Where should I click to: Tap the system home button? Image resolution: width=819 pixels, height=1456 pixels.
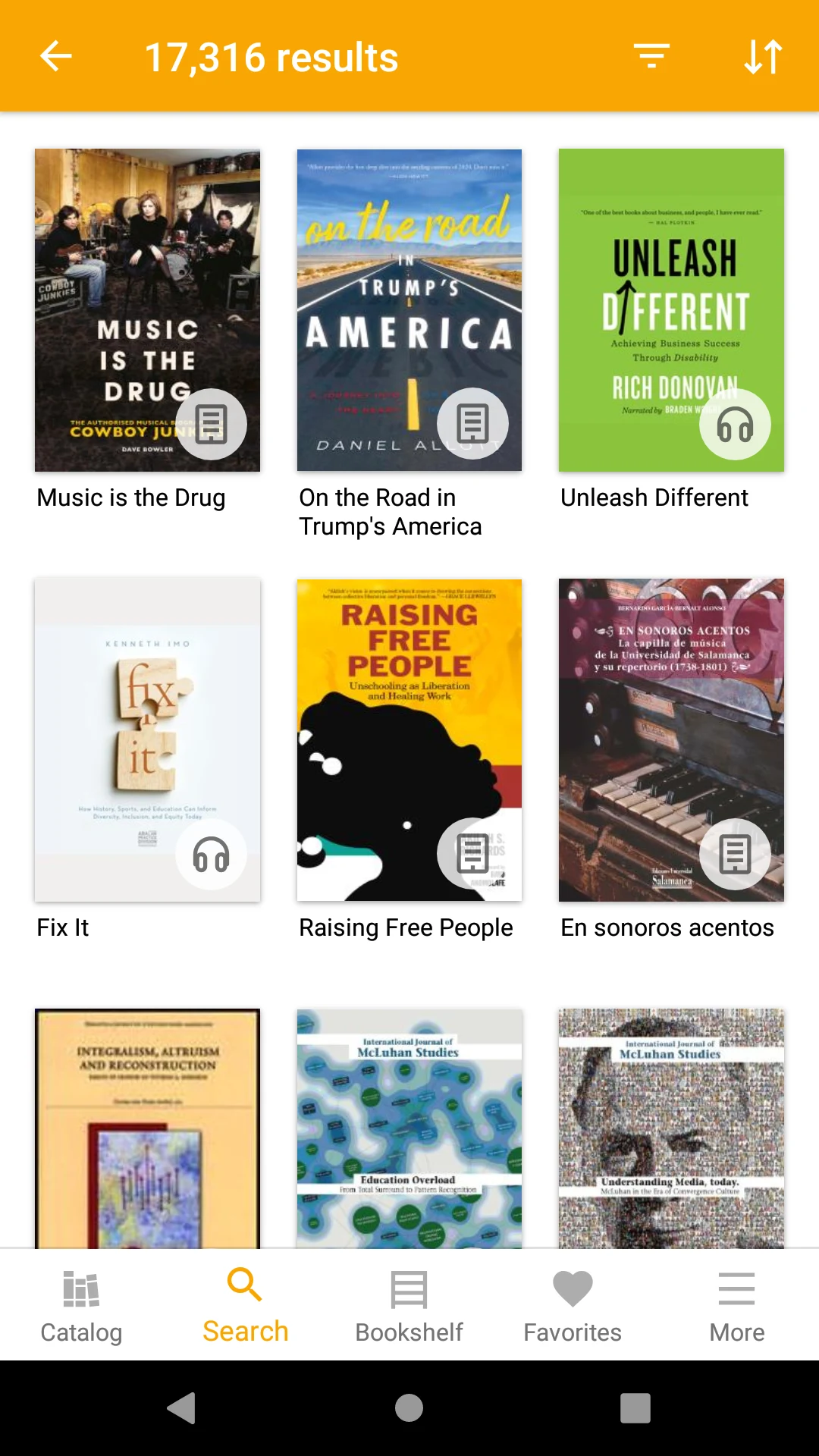(x=409, y=1408)
